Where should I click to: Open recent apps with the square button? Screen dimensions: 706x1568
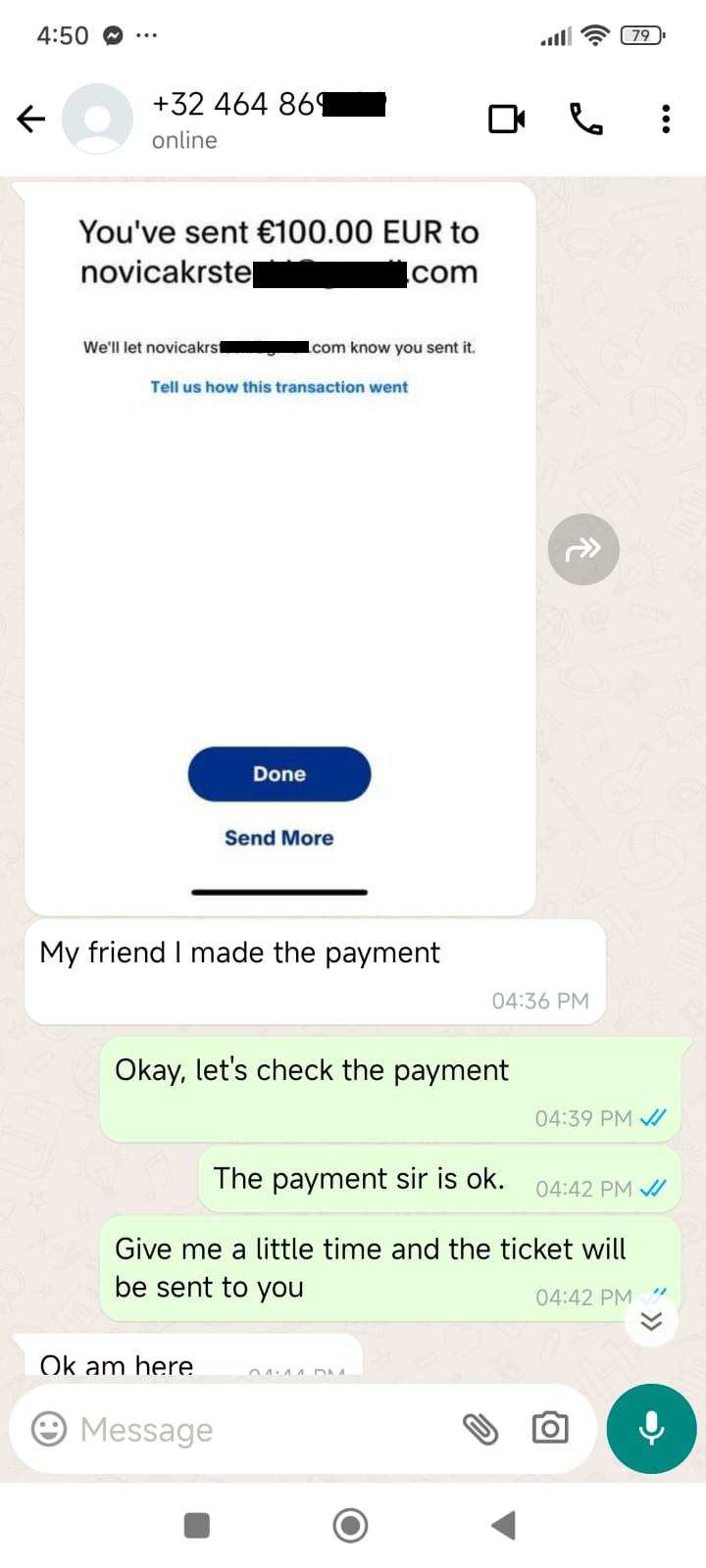point(197,1525)
